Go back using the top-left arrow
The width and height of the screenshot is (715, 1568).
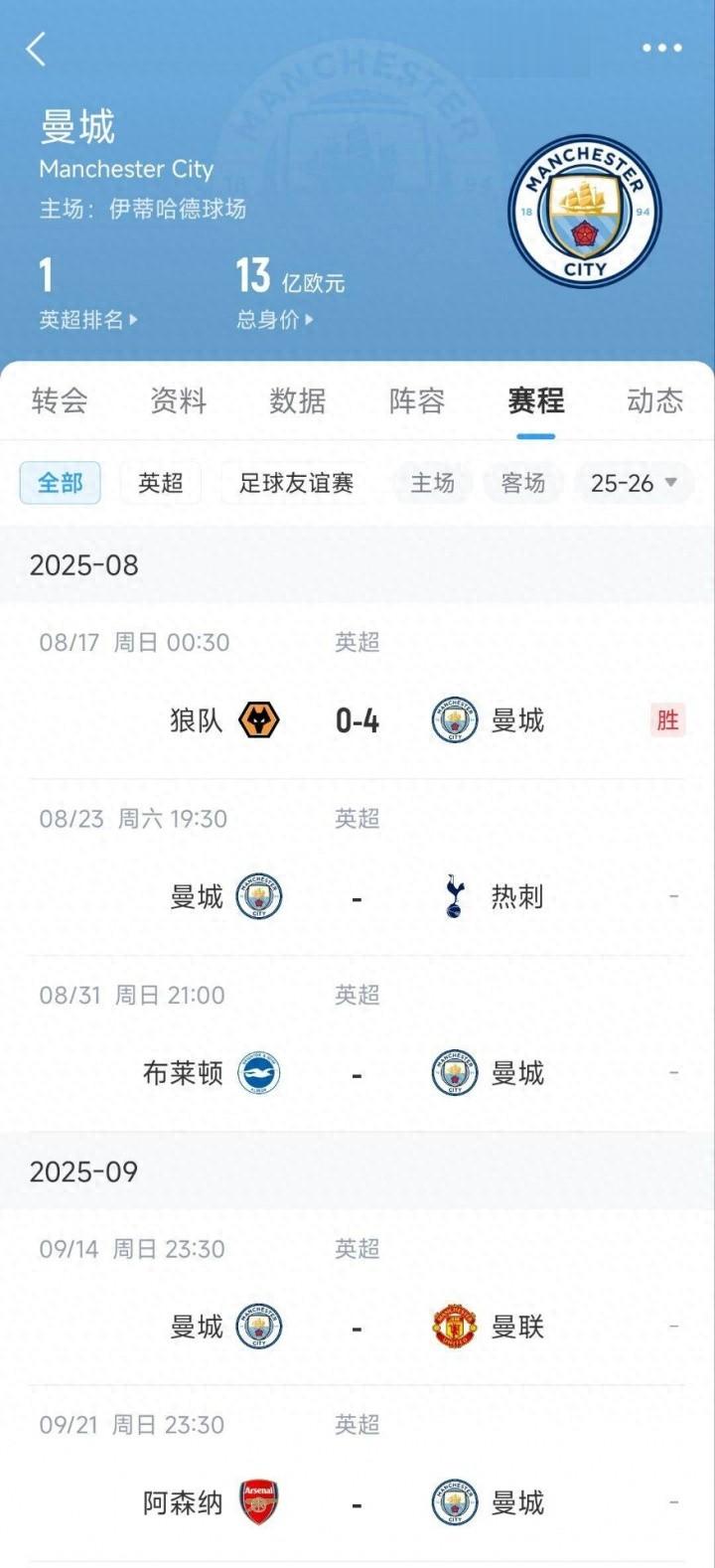(37, 49)
